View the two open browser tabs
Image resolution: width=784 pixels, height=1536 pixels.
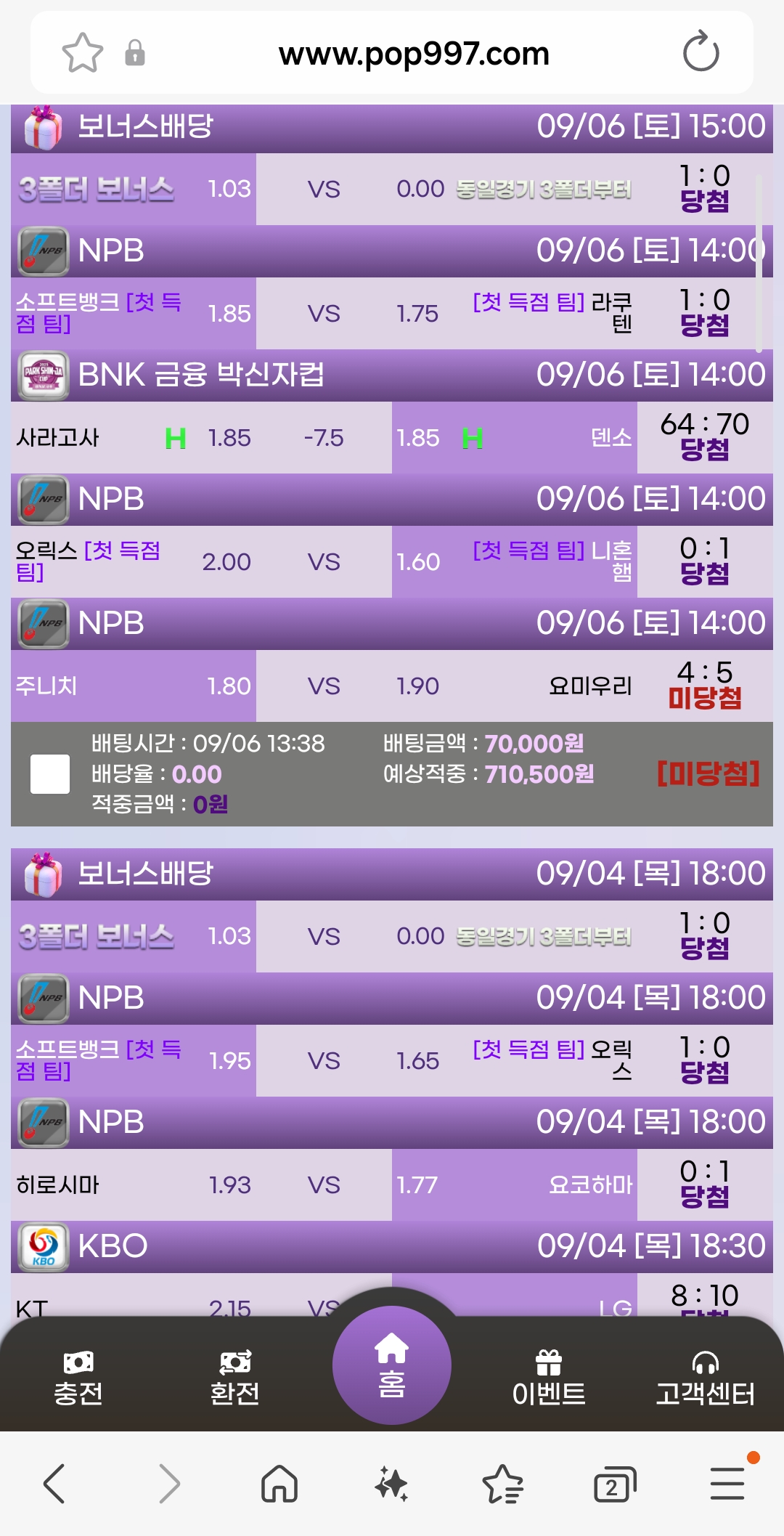pyautogui.click(x=614, y=1483)
